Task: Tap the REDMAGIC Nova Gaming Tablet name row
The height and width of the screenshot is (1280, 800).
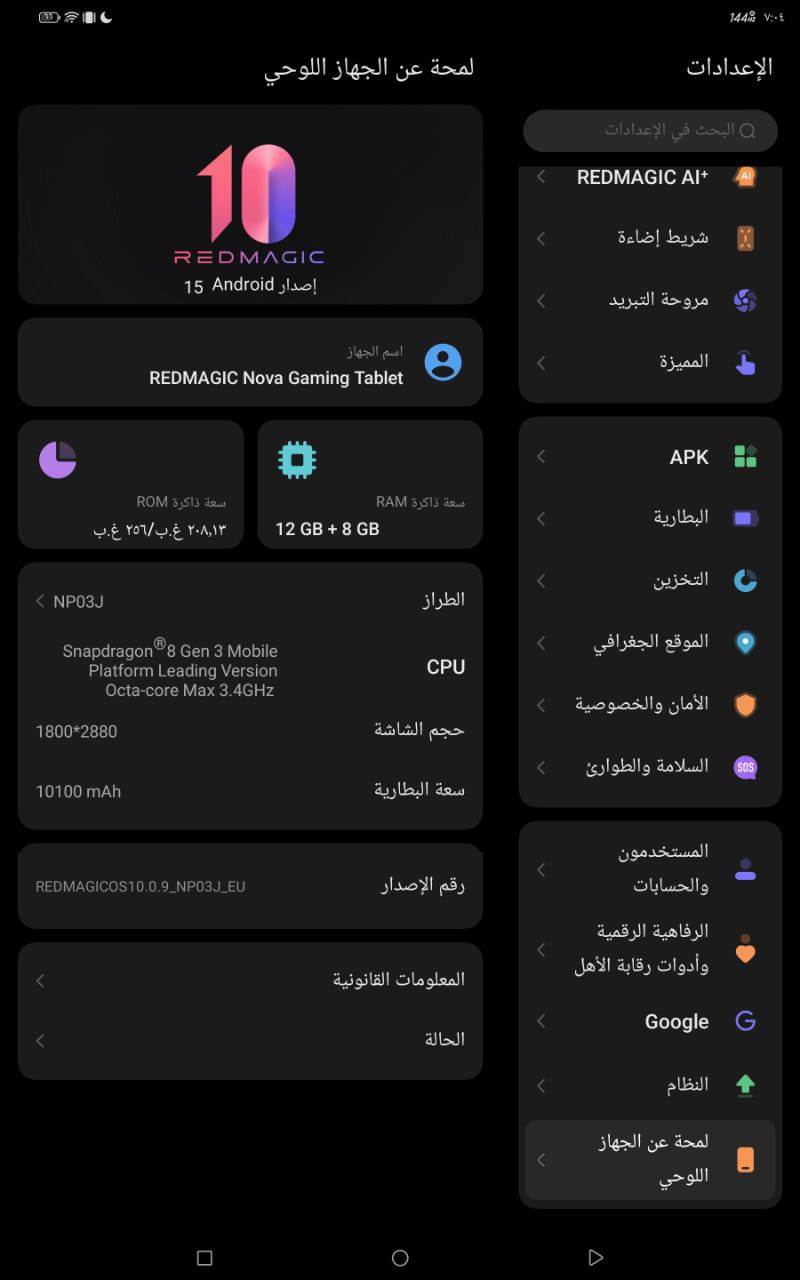Action: [250, 362]
